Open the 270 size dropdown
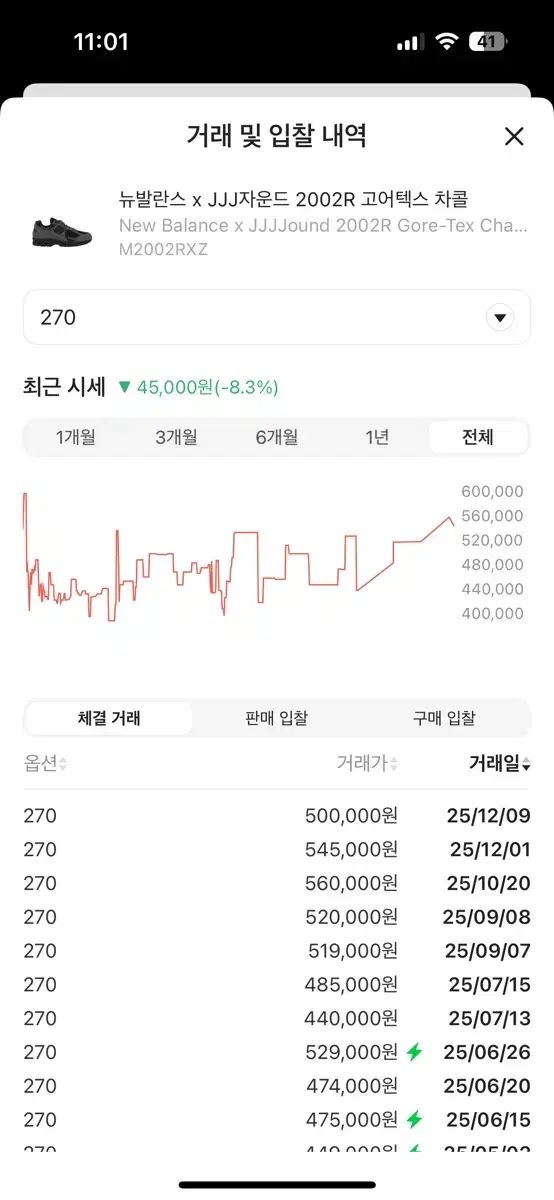This screenshot has height=1200, width=554. (277, 317)
